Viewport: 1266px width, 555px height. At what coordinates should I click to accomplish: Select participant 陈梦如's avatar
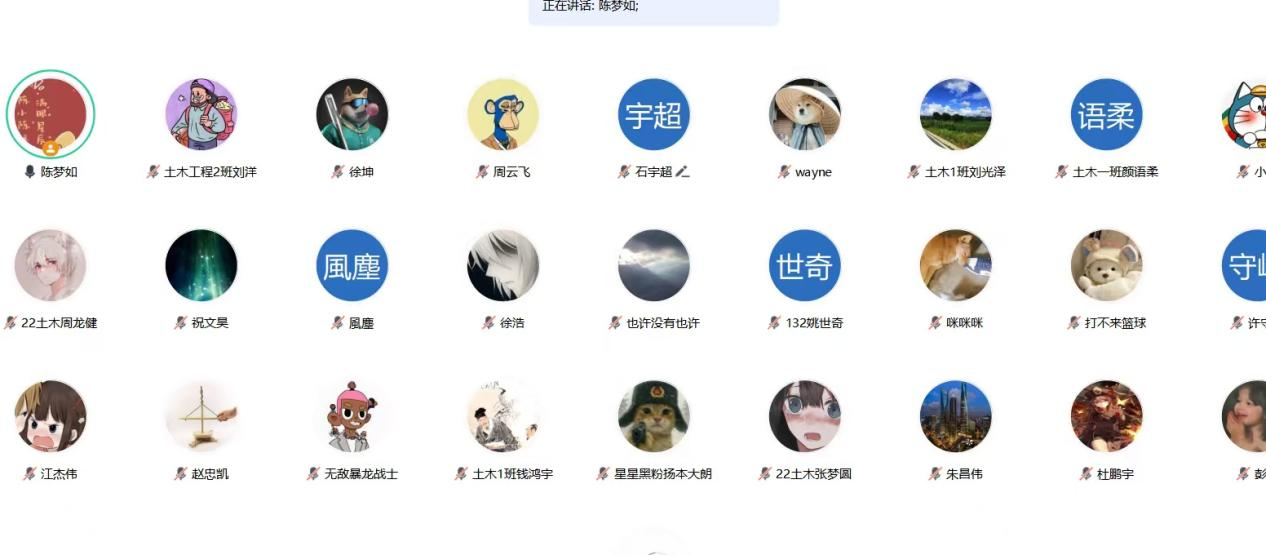51,114
